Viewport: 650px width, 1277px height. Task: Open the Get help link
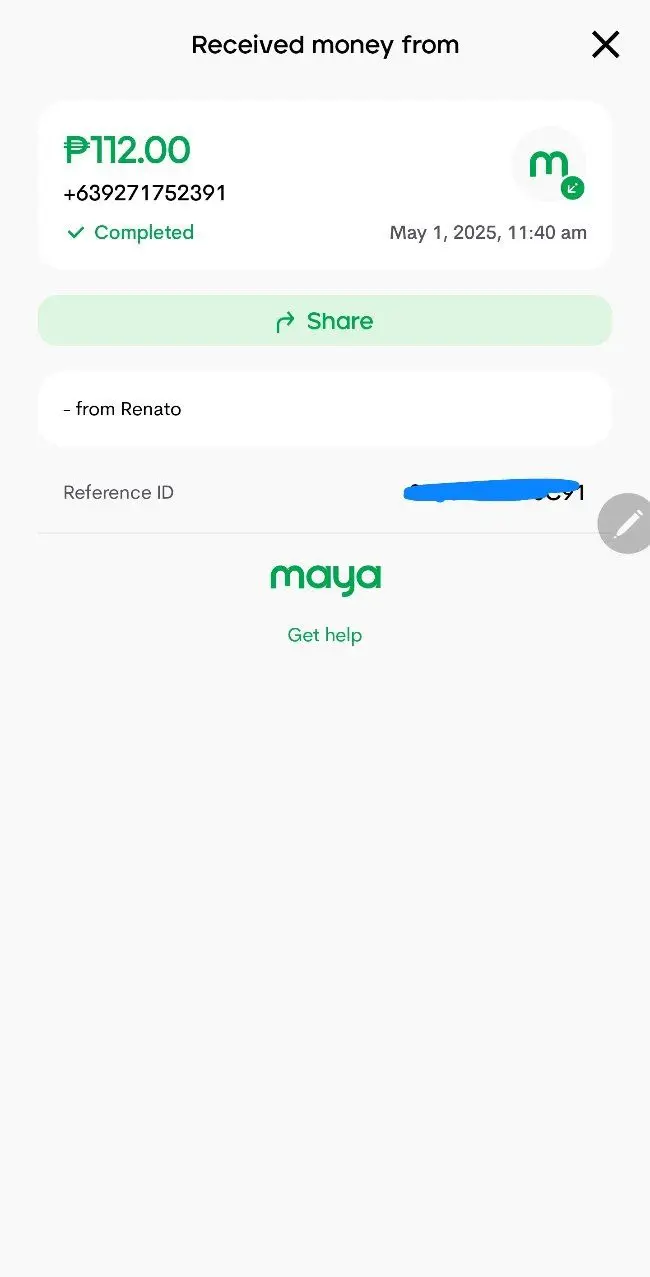pyautogui.click(x=325, y=635)
